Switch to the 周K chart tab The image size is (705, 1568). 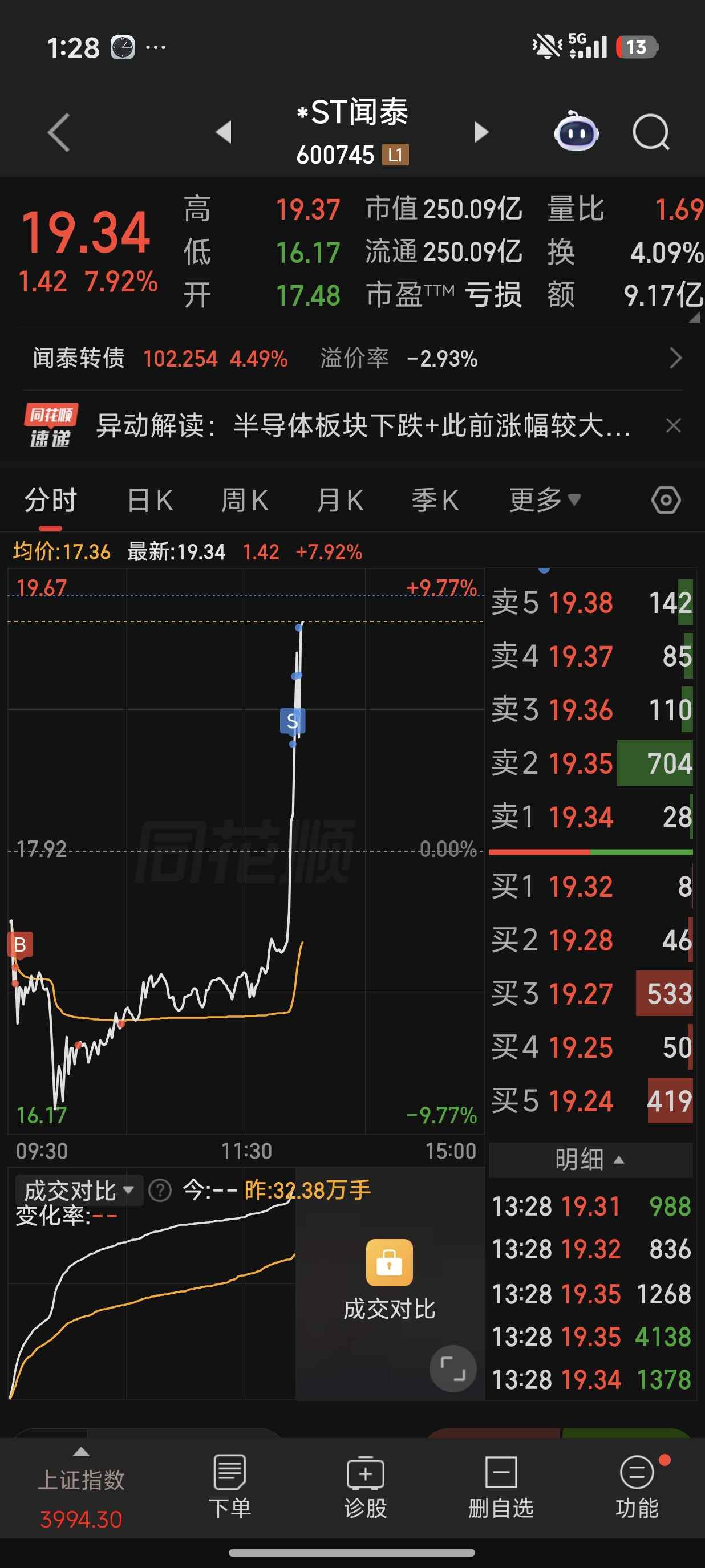tap(245, 501)
